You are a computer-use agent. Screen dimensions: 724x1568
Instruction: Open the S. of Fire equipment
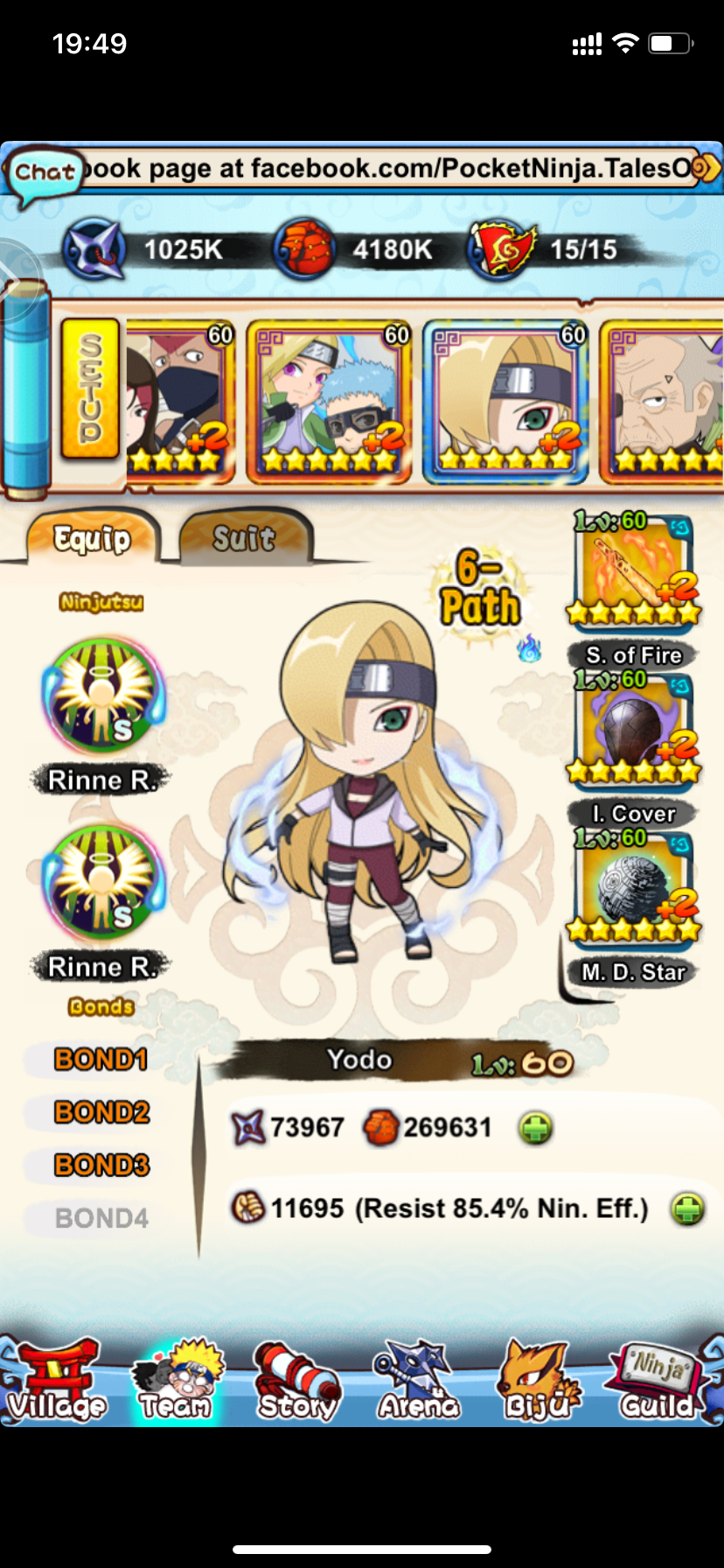pos(633,570)
